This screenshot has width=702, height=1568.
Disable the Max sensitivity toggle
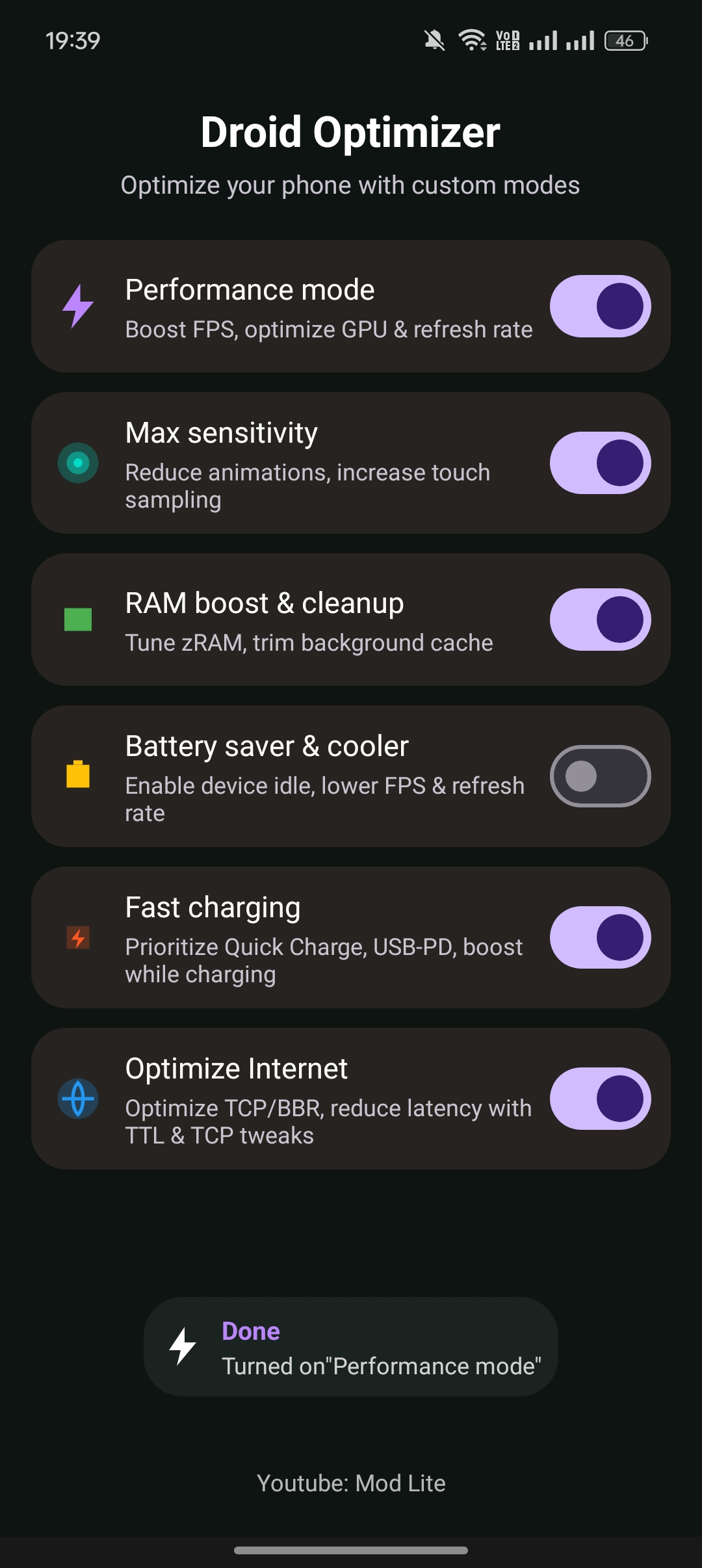(600, 463)
